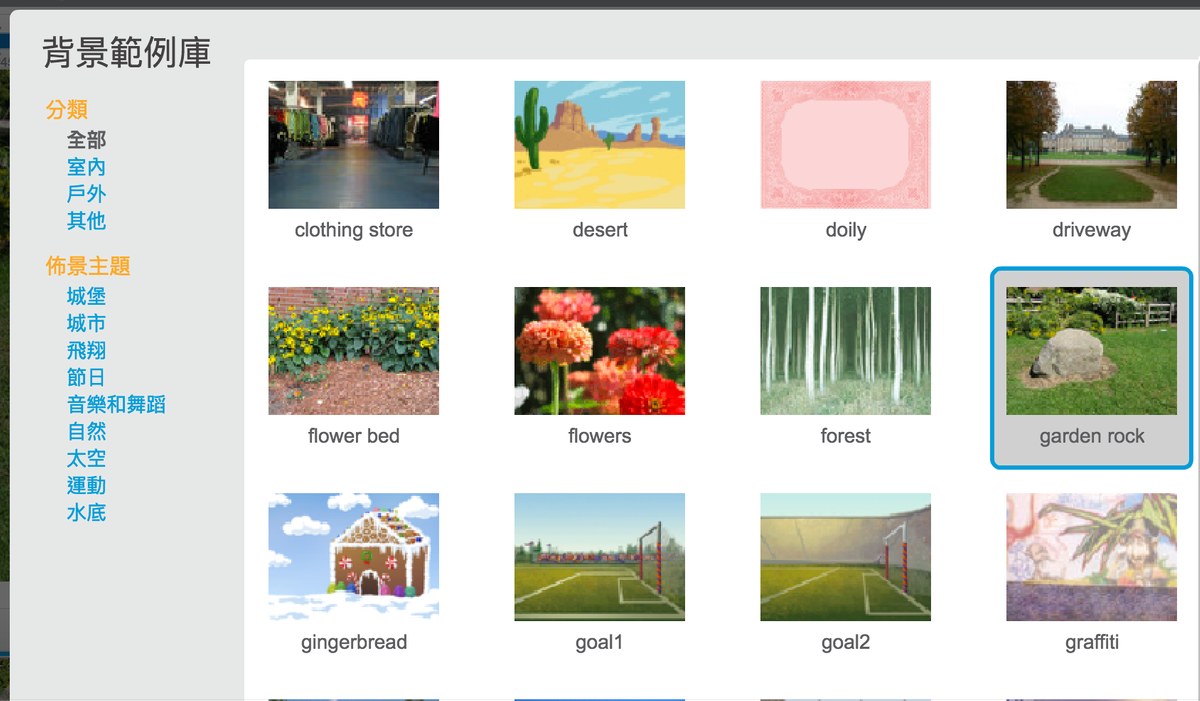
Task: Show 音樂和舞蹈 theme backdrops
Action: point(116,405)
